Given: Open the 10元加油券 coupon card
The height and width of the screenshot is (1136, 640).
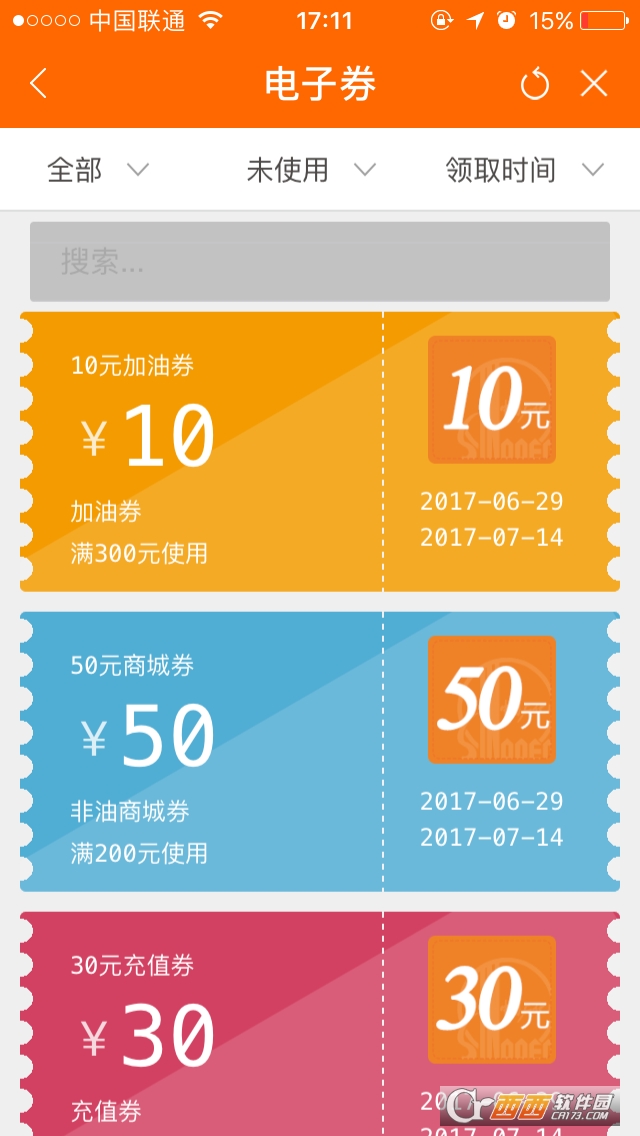Looking at the screenshot, I should tap(319, 452).
